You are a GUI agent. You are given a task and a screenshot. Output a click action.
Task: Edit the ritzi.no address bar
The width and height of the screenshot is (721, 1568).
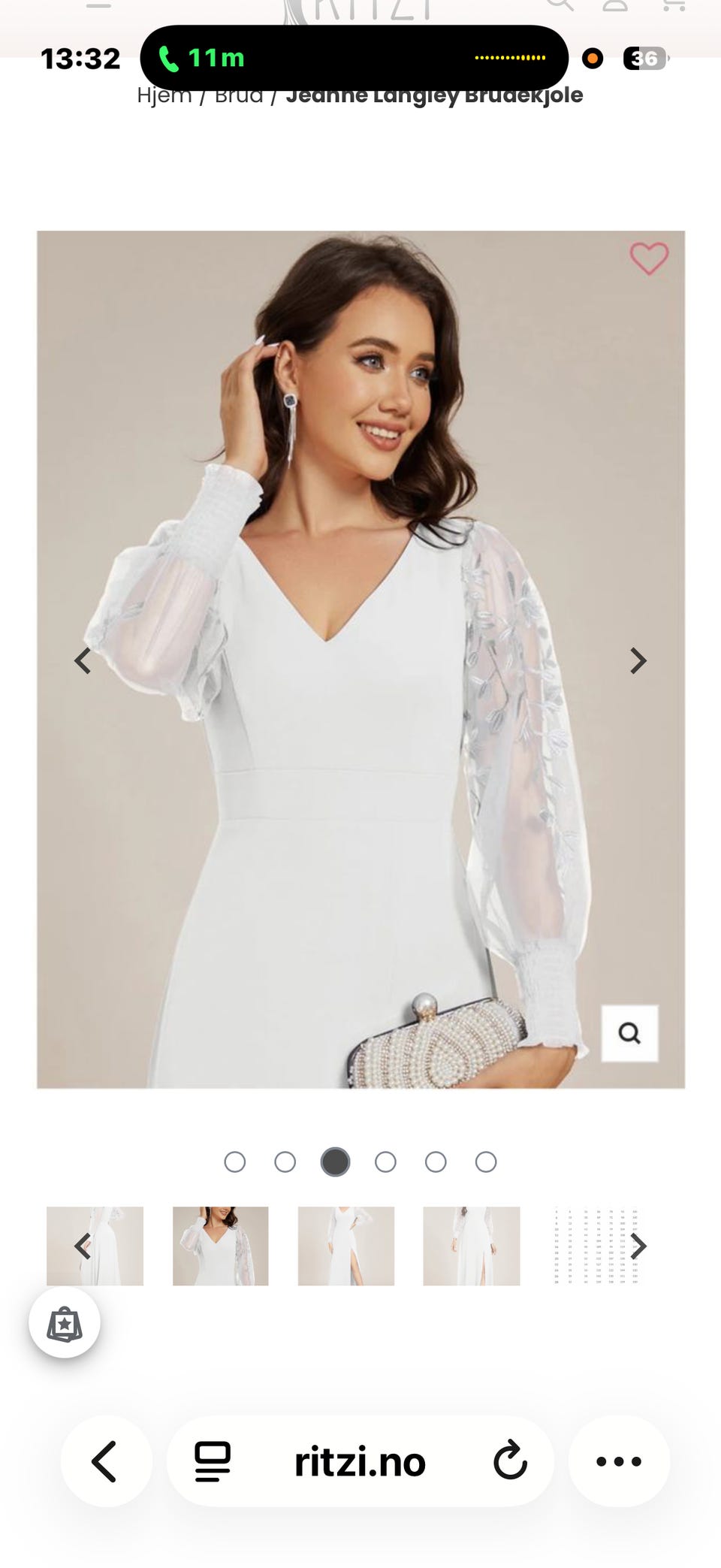click(360, 1462)
